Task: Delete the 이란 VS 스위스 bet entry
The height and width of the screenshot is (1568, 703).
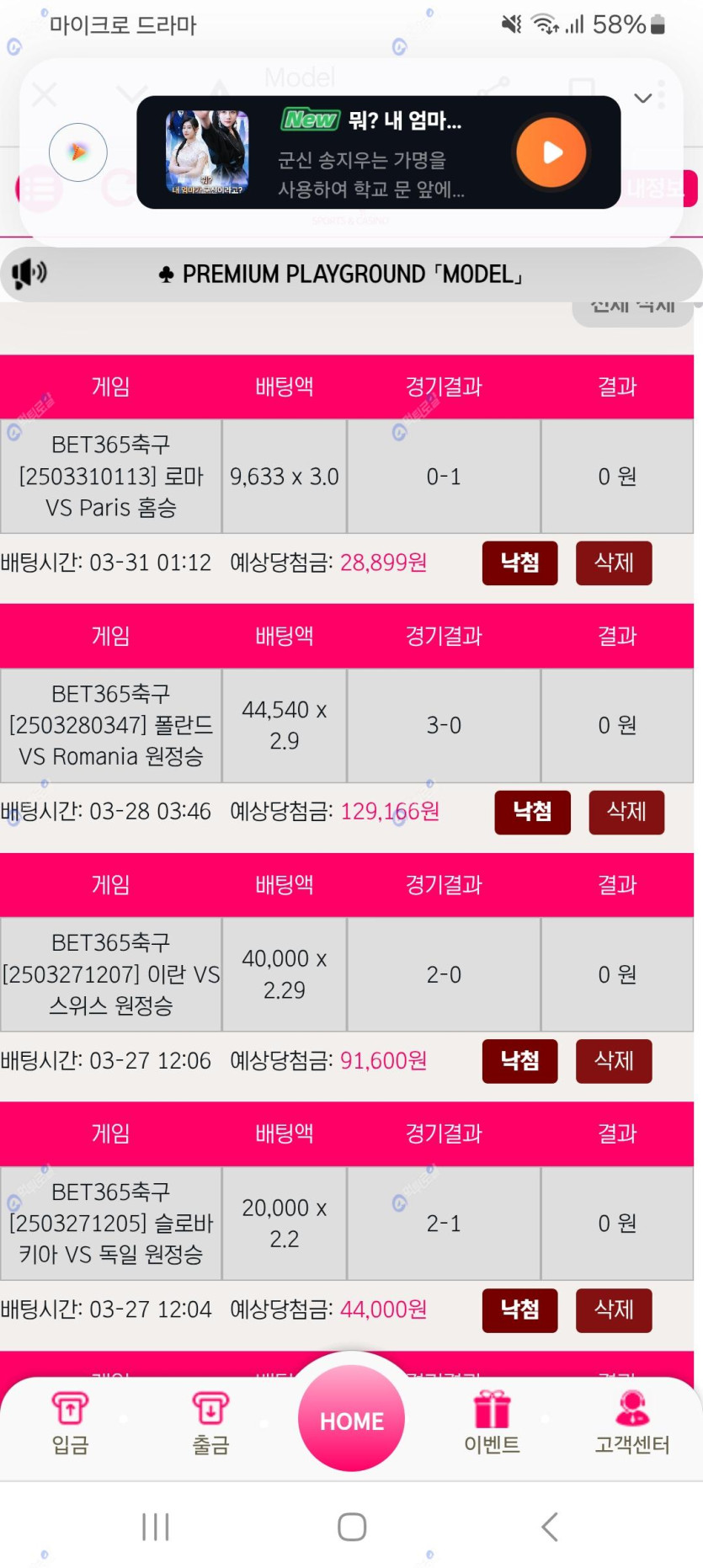Action: pos(614,1060)
